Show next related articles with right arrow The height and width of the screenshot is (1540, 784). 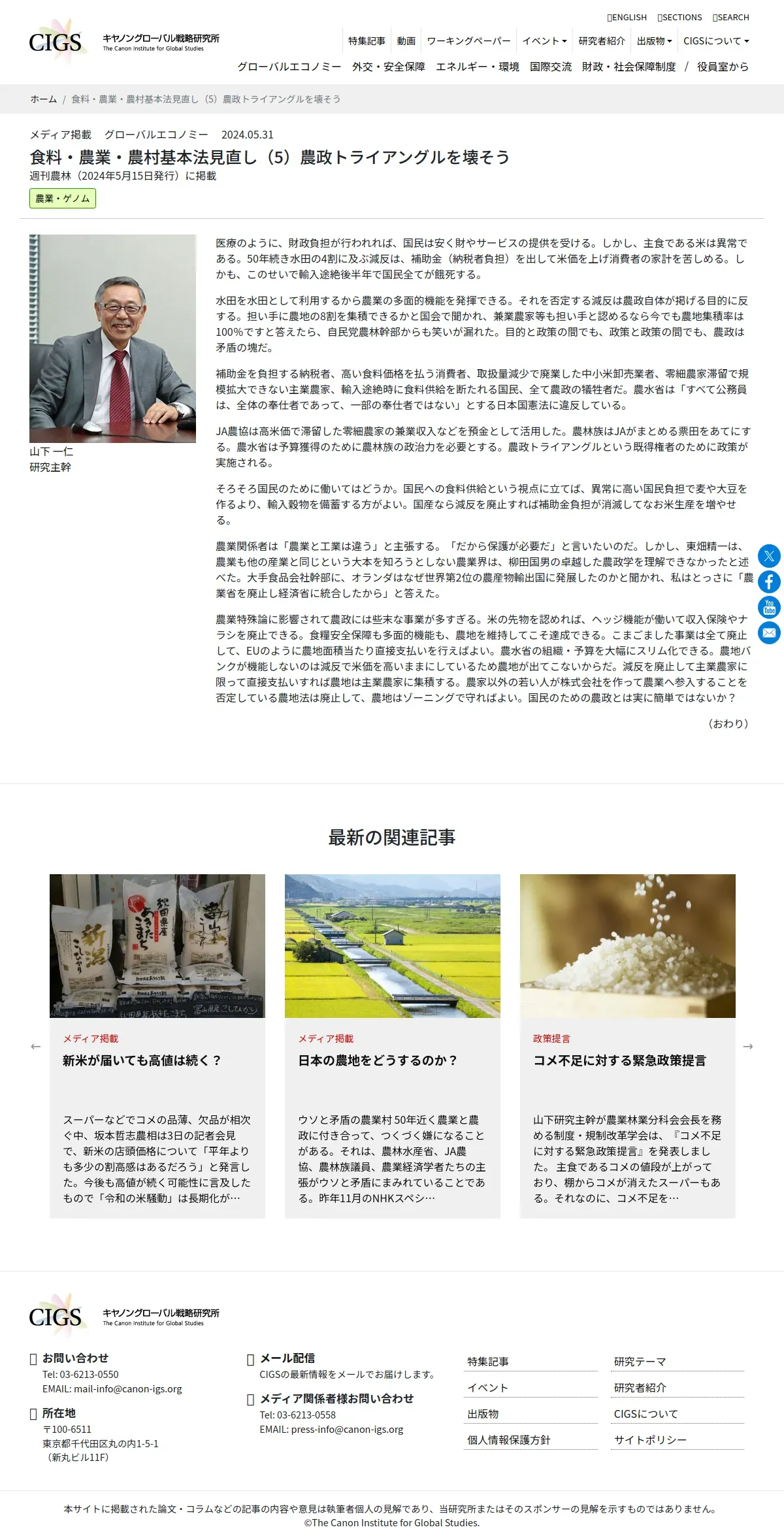[x=748, y=1046]
